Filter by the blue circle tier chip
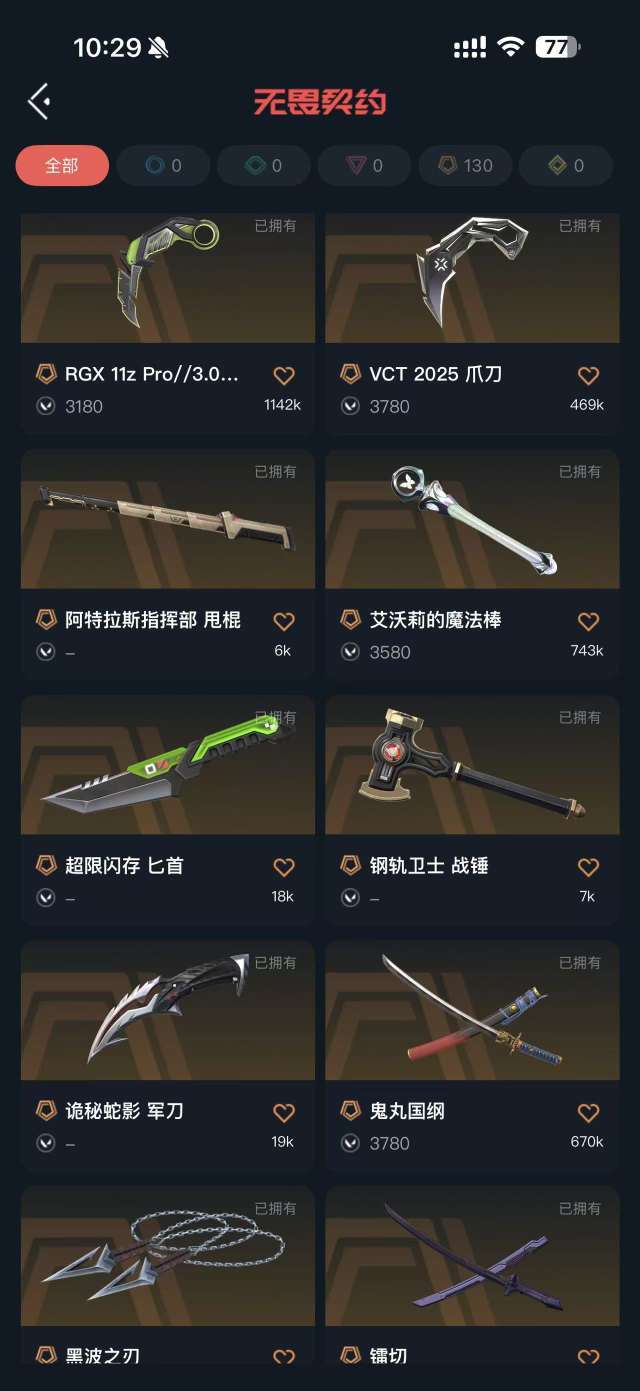 pos(163,166)
